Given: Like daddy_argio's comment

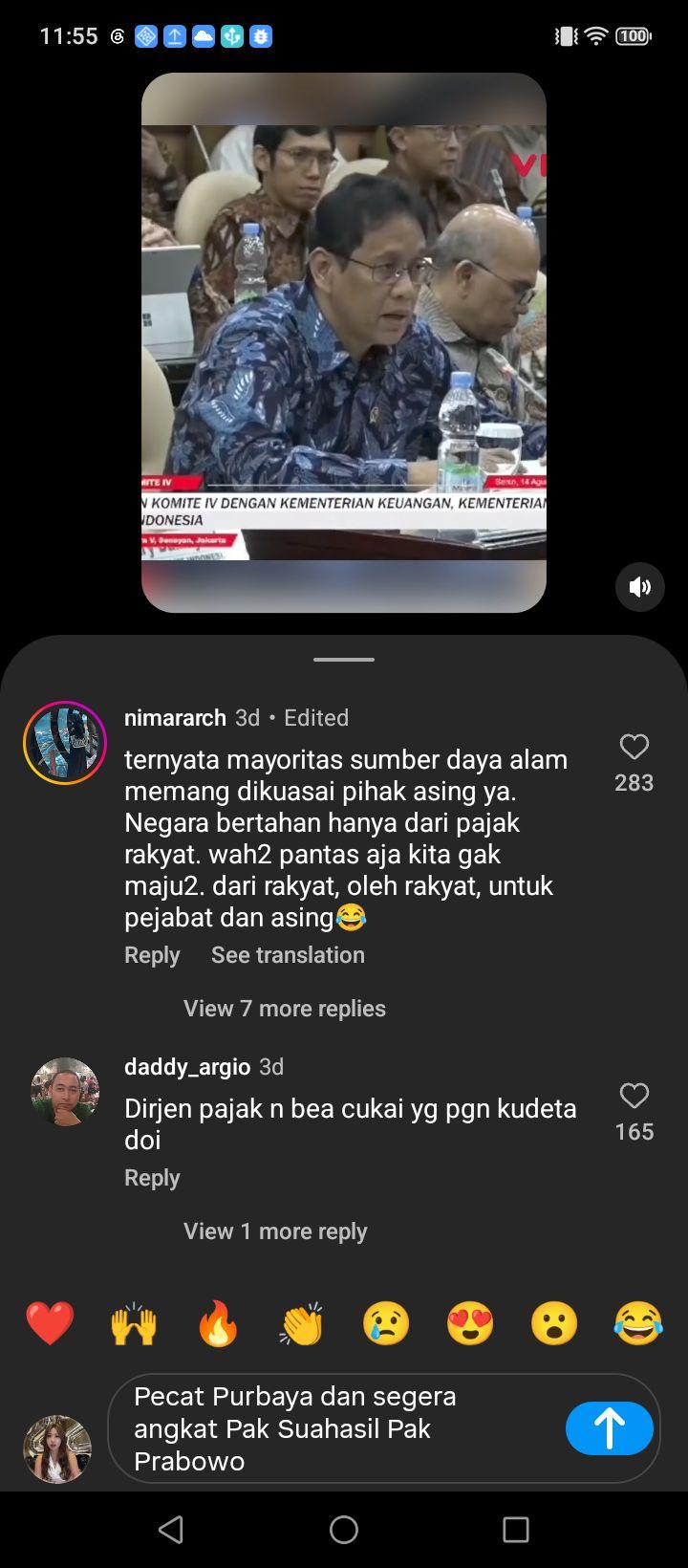Looking at the screenshot, I should coord(634,1096).
